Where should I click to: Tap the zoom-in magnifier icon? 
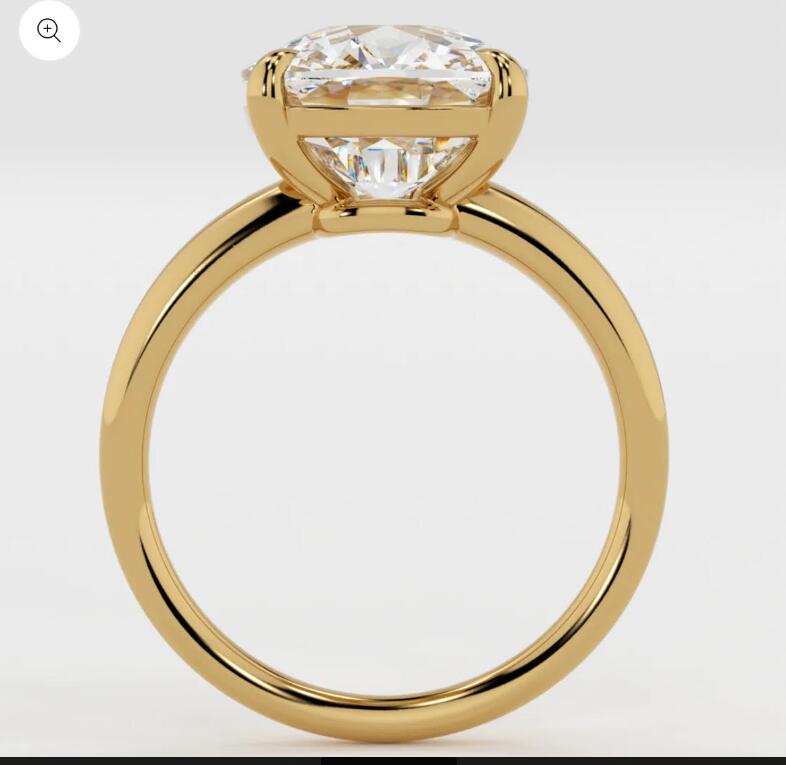49,31
